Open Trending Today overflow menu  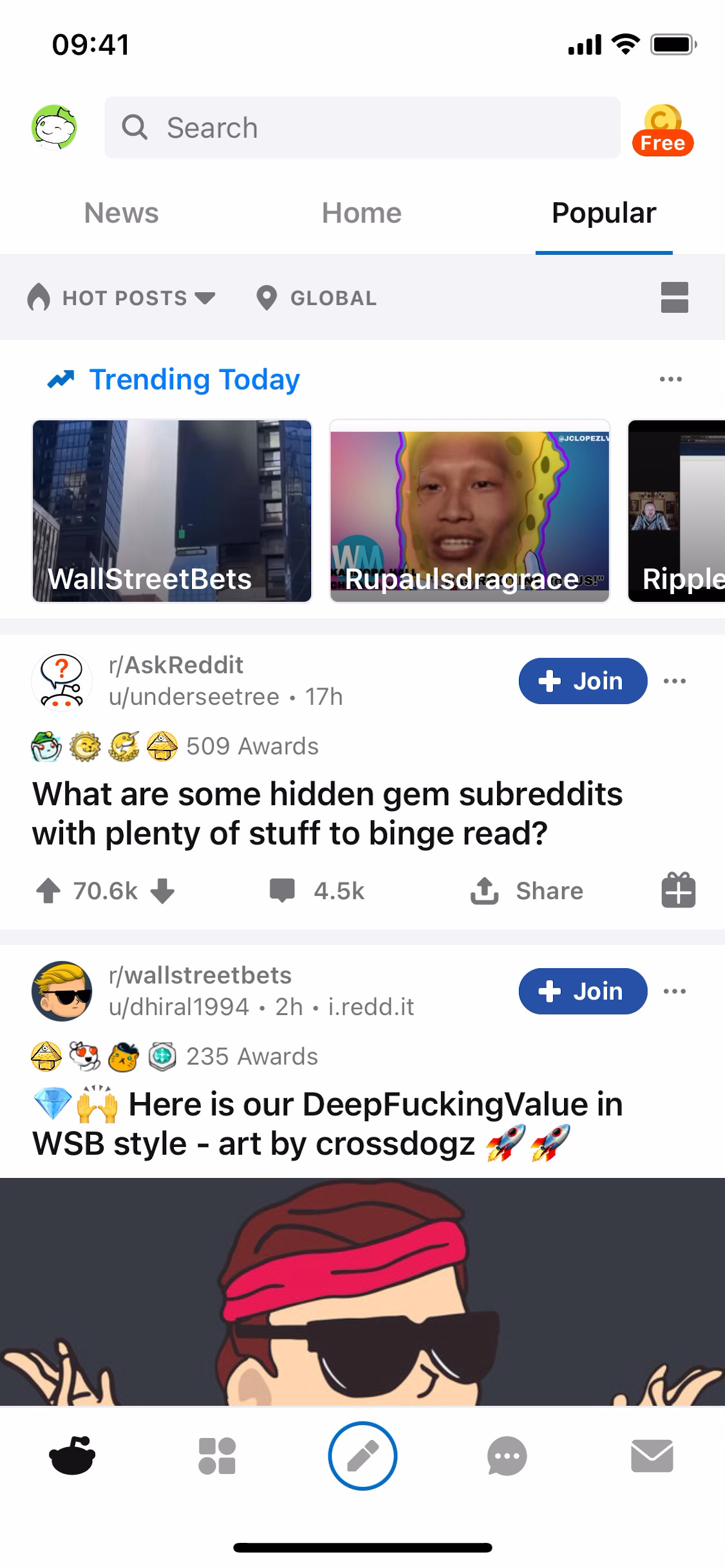(670, 379)
